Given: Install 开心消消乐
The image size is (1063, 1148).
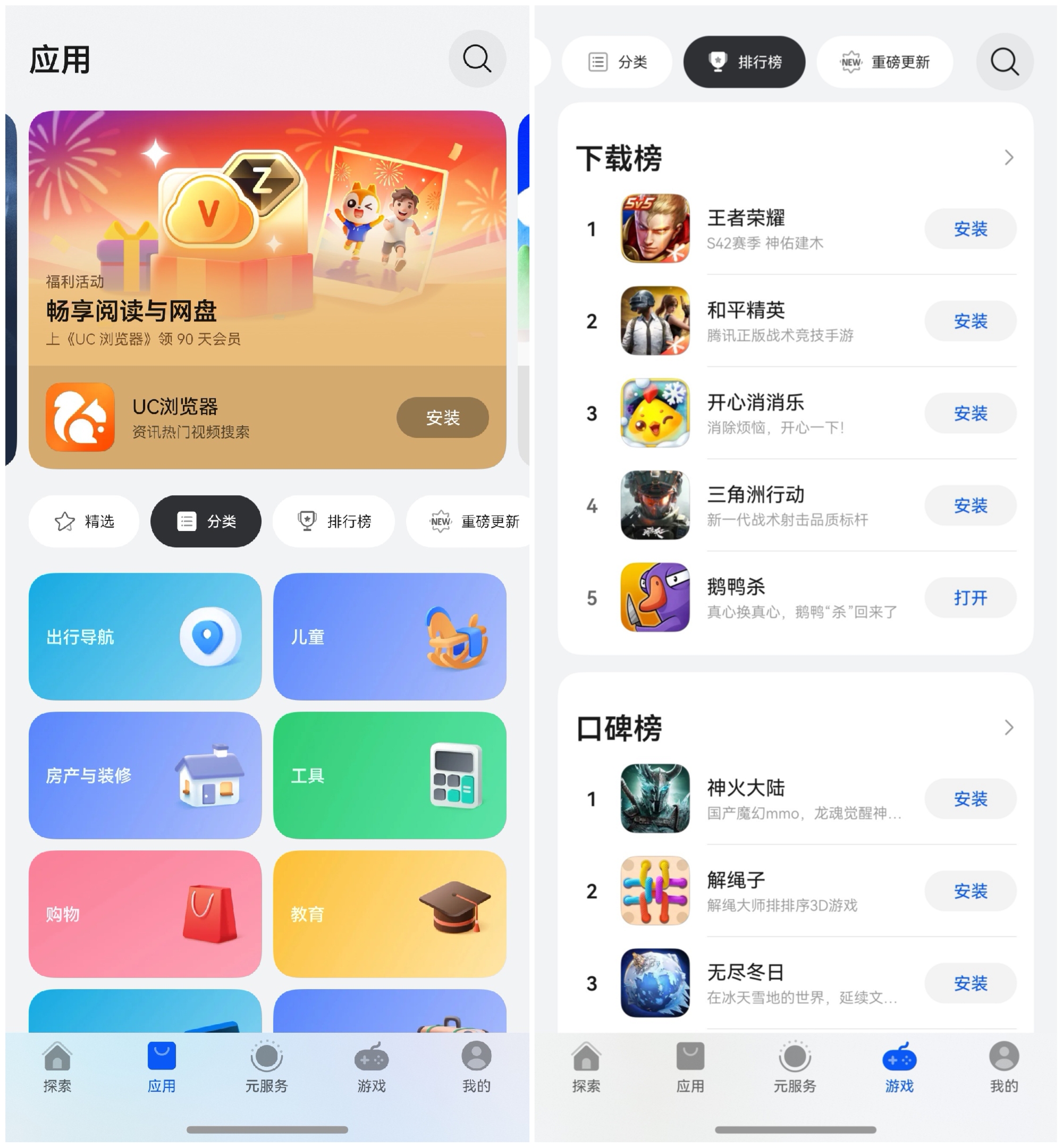Looking at the screenshot, I should pos(970,413).
